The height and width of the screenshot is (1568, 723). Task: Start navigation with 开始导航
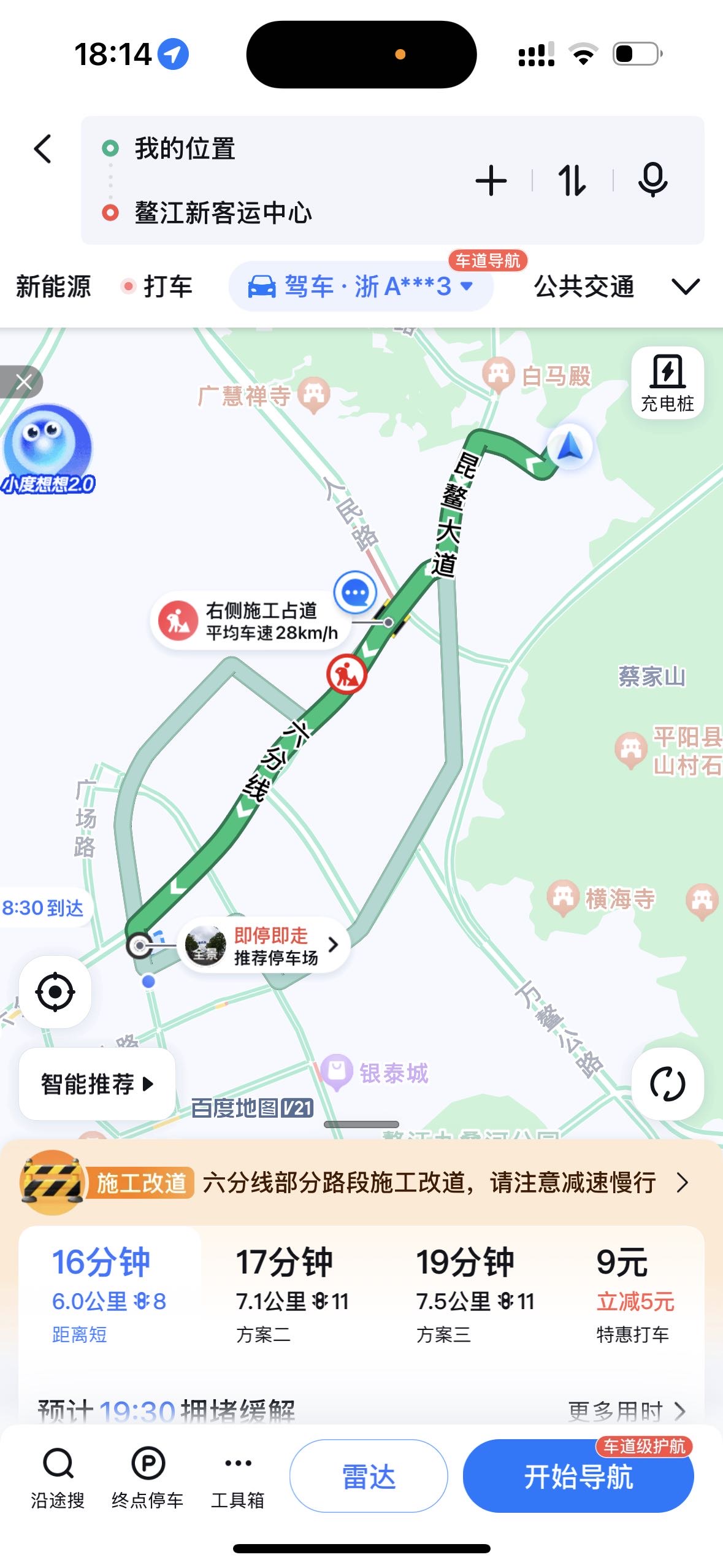pyautogui.click(x=578, y=1476)
